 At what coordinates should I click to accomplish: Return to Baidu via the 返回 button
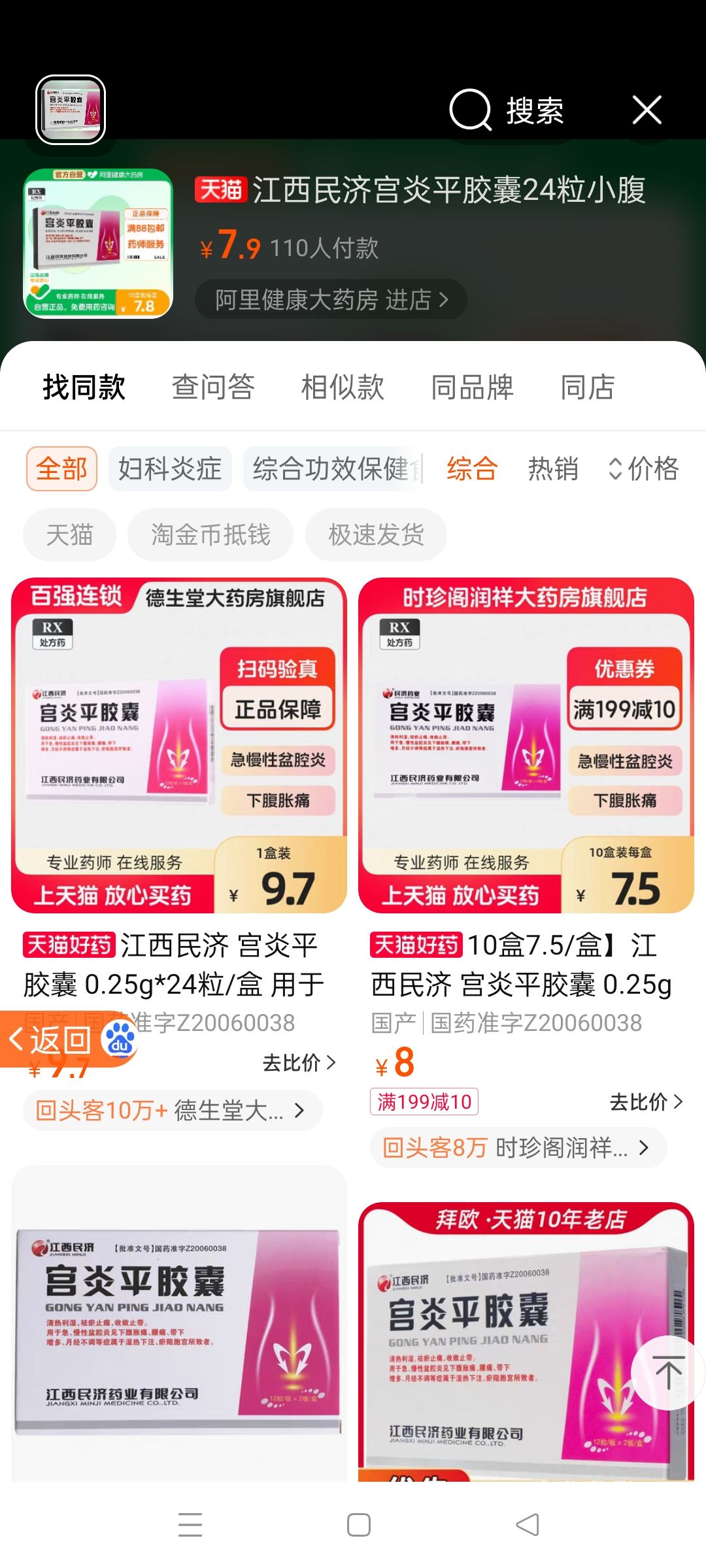[52, 1039]
